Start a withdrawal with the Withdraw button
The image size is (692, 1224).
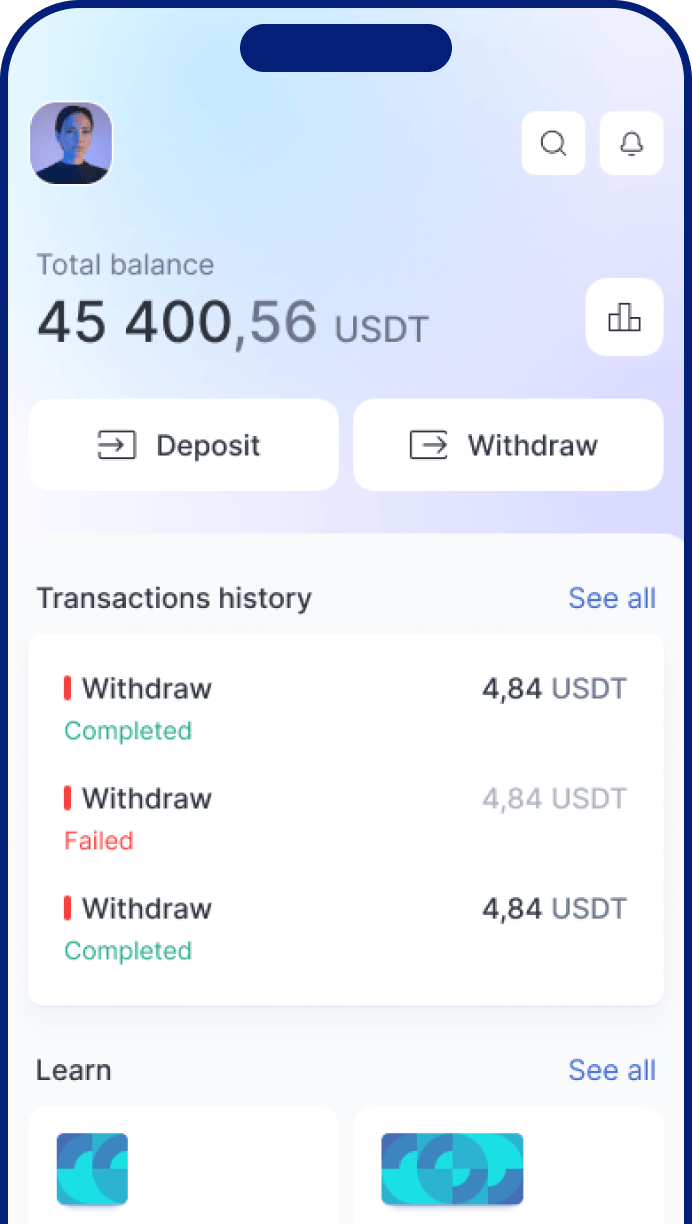(x=508, y=445)
